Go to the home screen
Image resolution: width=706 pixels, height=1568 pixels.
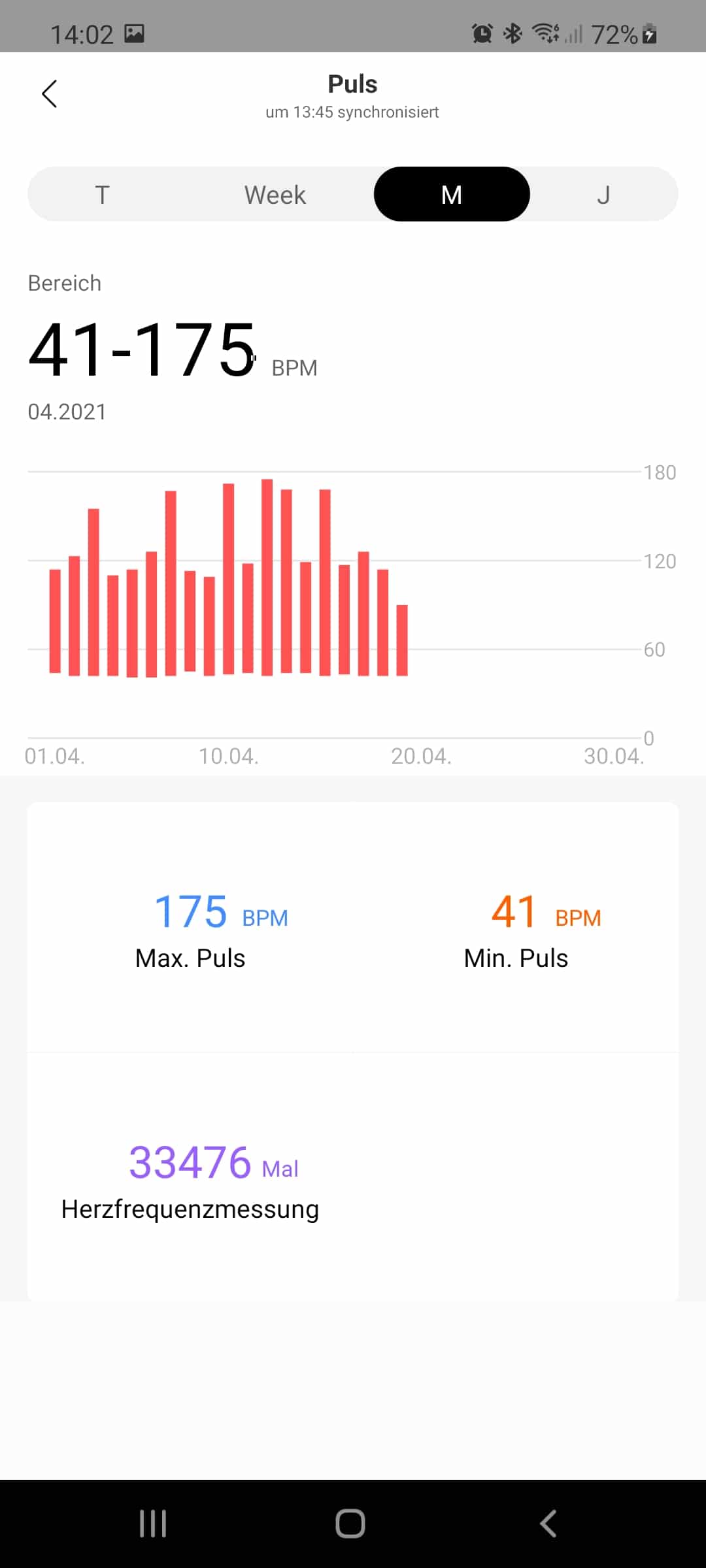coord(350,1524)
